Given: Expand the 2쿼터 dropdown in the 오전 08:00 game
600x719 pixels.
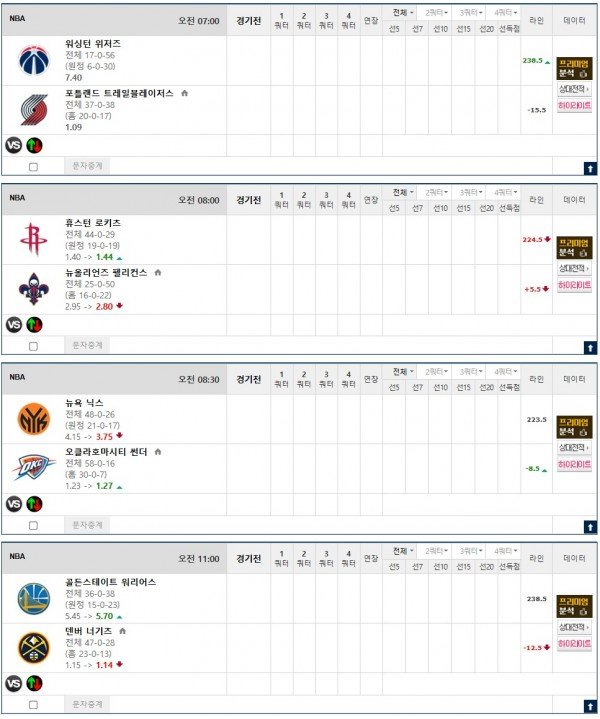Looking at the screenshot, I should click(436, 193).
